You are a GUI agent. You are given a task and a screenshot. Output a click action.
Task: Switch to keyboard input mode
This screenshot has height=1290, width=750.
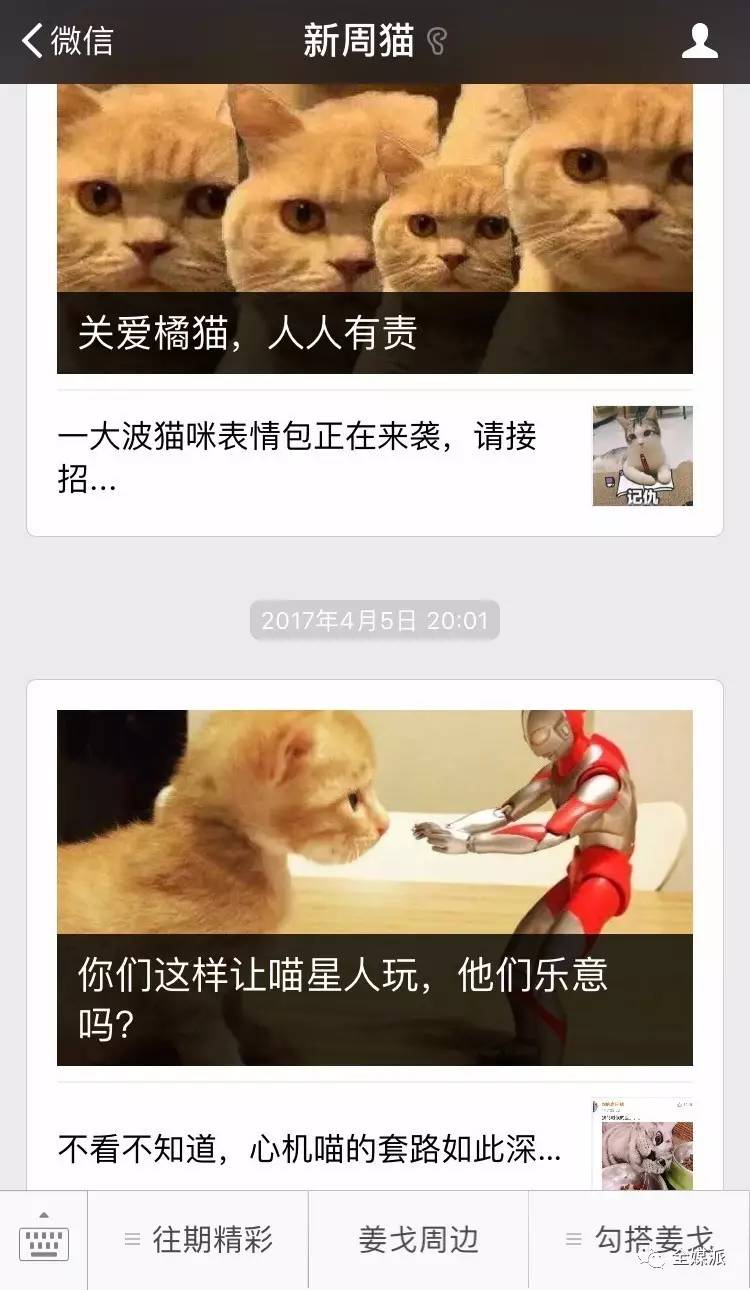point(44,1240)
